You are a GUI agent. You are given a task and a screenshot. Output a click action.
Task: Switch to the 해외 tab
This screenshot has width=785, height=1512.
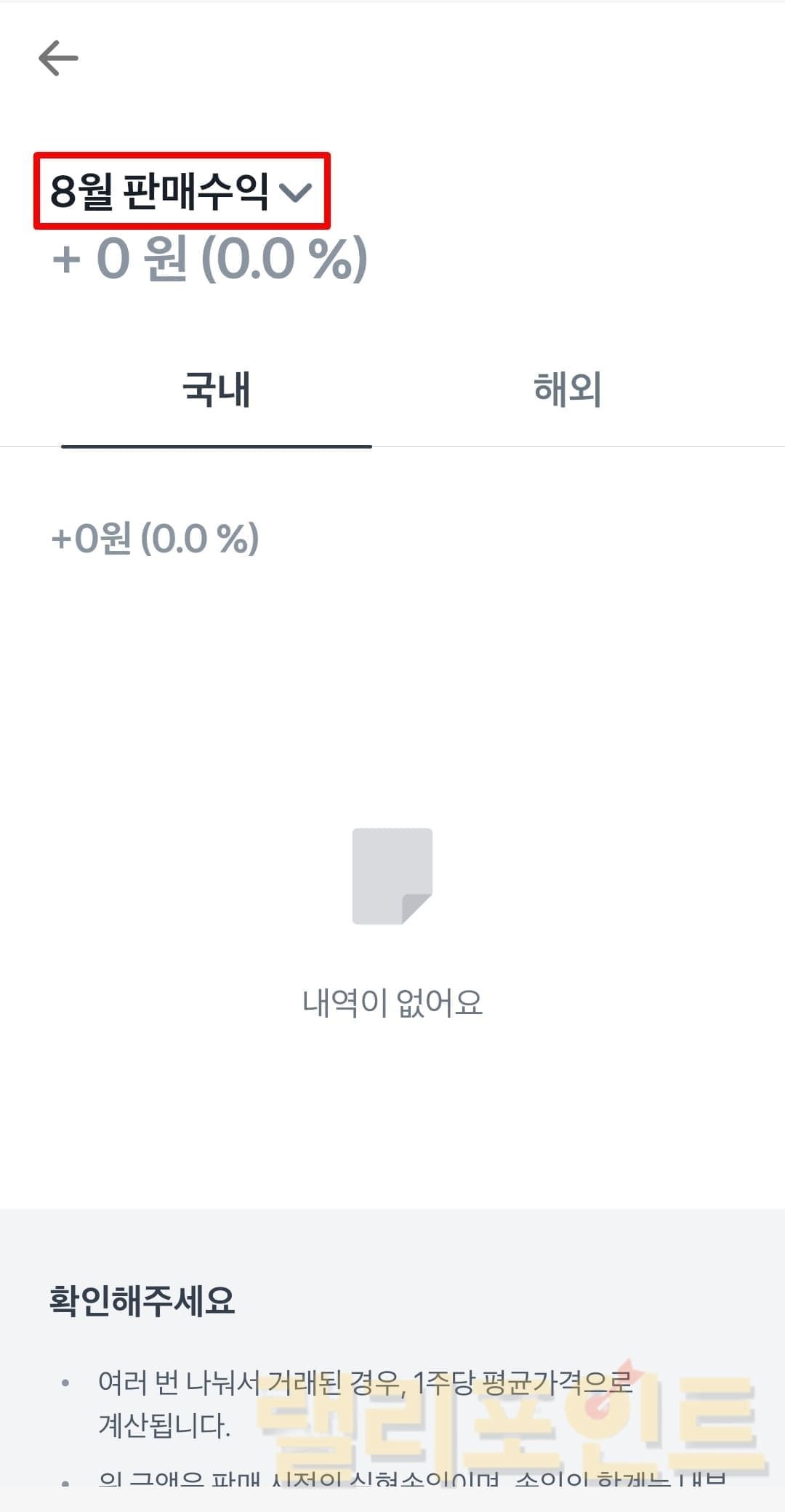coord(568,390)
